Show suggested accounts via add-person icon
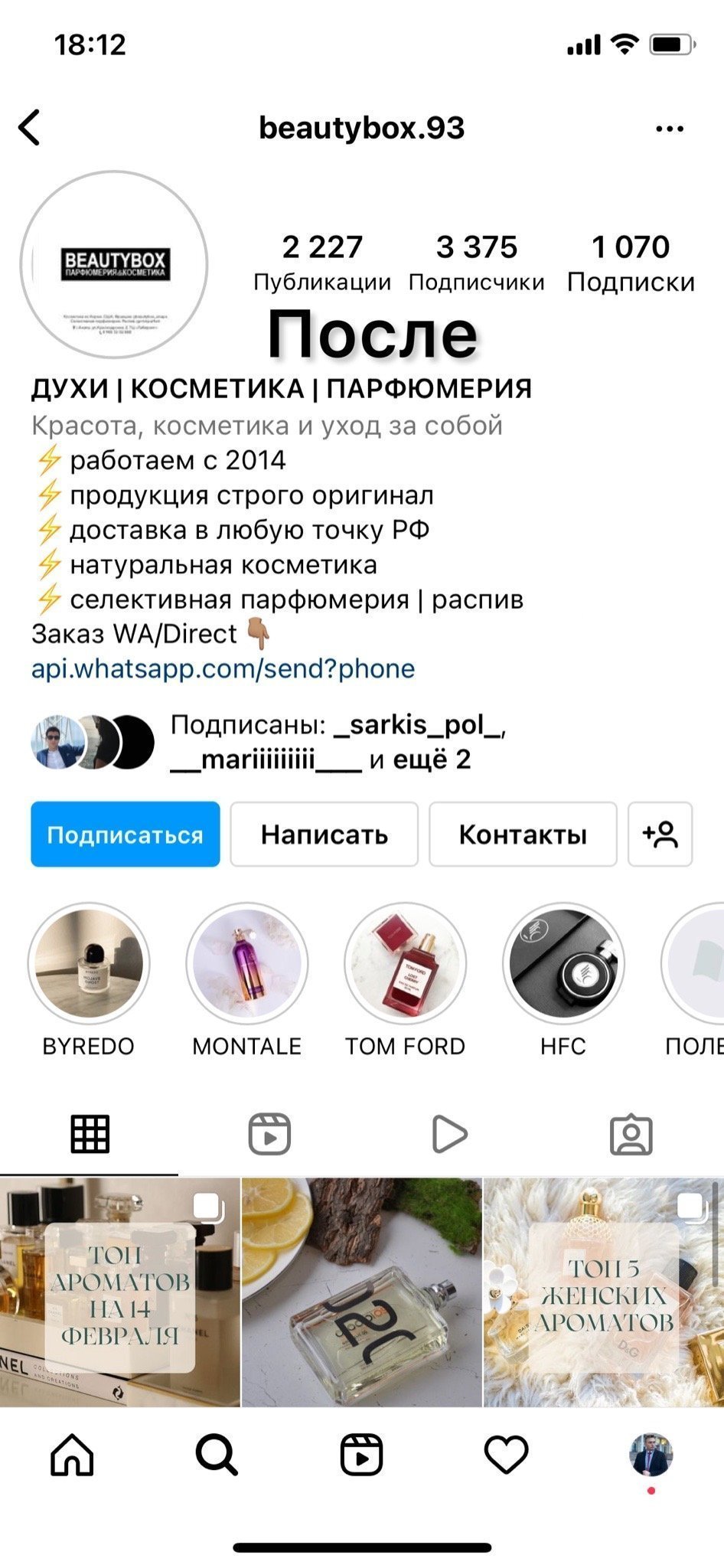The image size is (724, 1568). pos(660,835)
